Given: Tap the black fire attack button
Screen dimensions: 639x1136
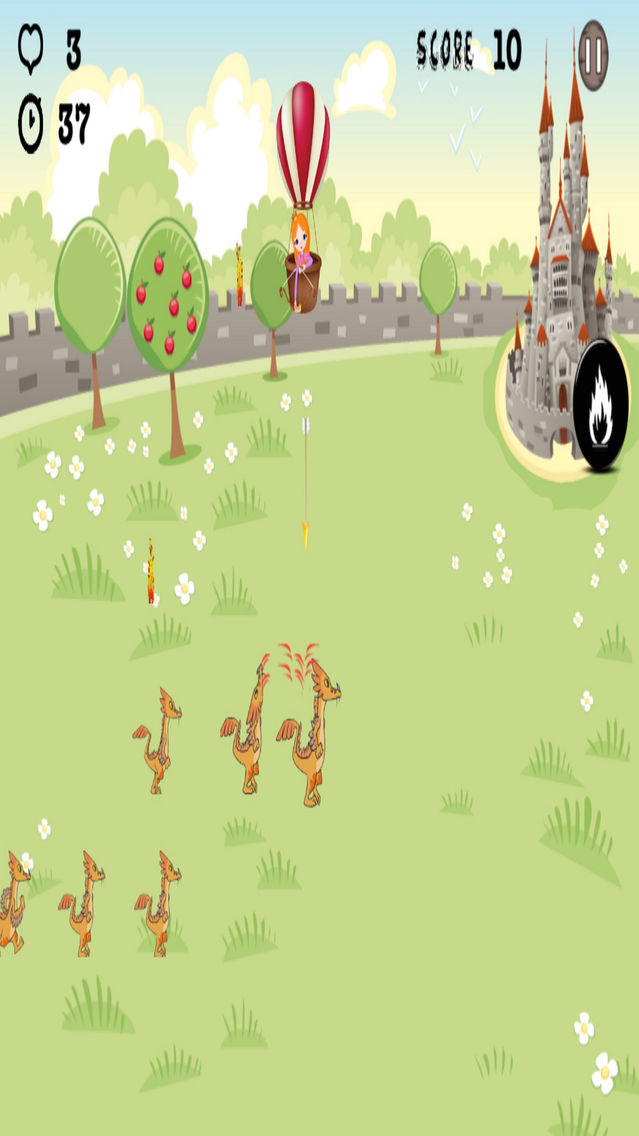Looking at the screenshot, I should (x=601, y=405).
